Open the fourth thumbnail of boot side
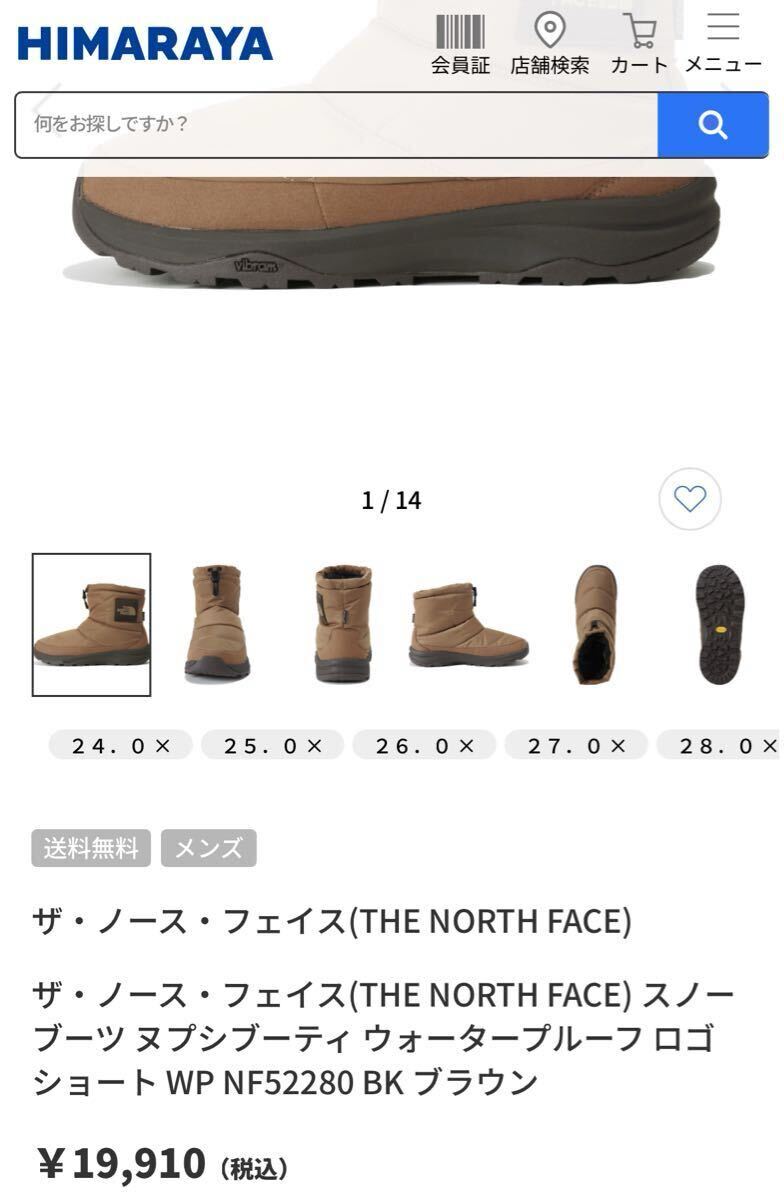 pos(469,625)
